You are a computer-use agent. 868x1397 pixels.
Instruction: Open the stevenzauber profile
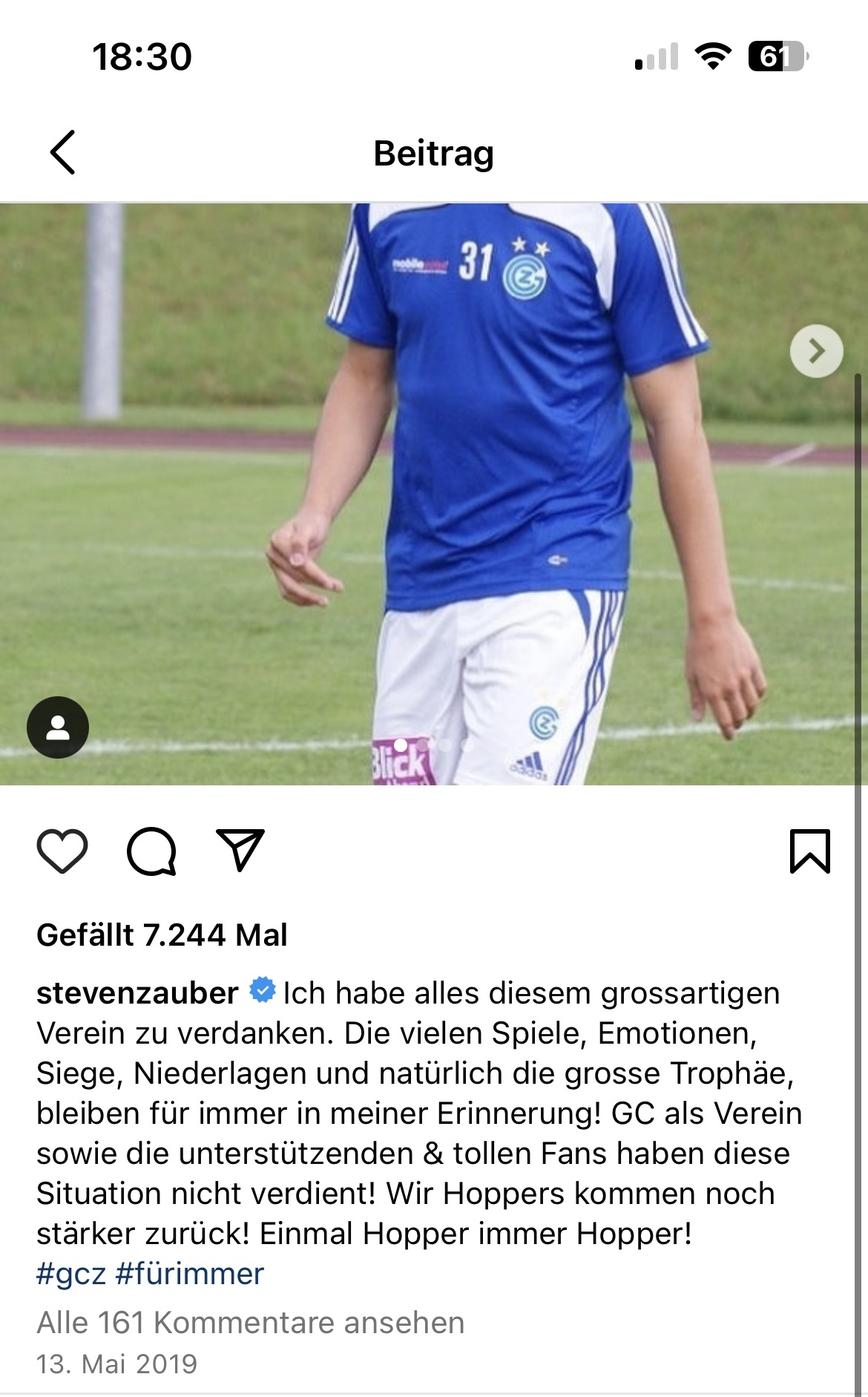click(137, 992)
